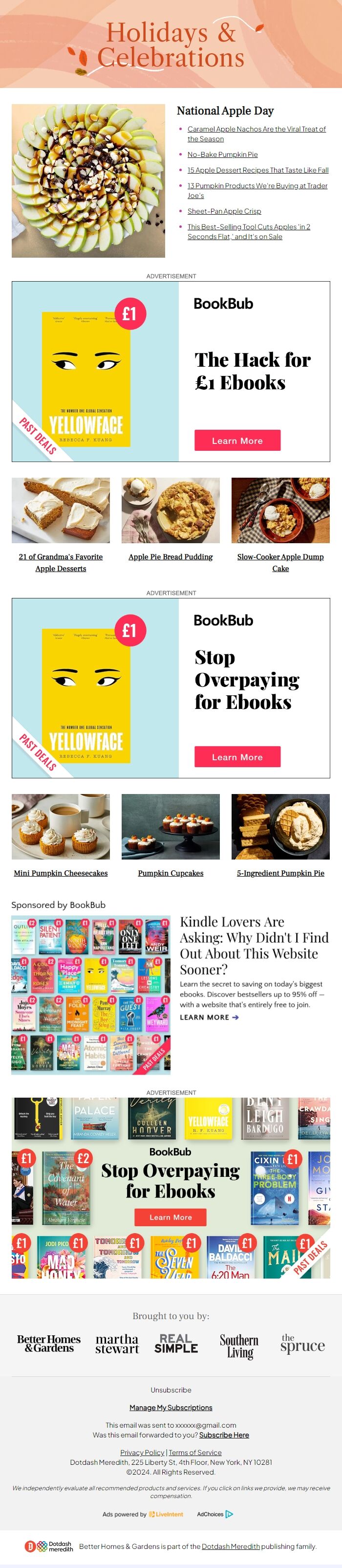Open the Sheet-Pan Apple Crisp link

click(x=224, y=211)
